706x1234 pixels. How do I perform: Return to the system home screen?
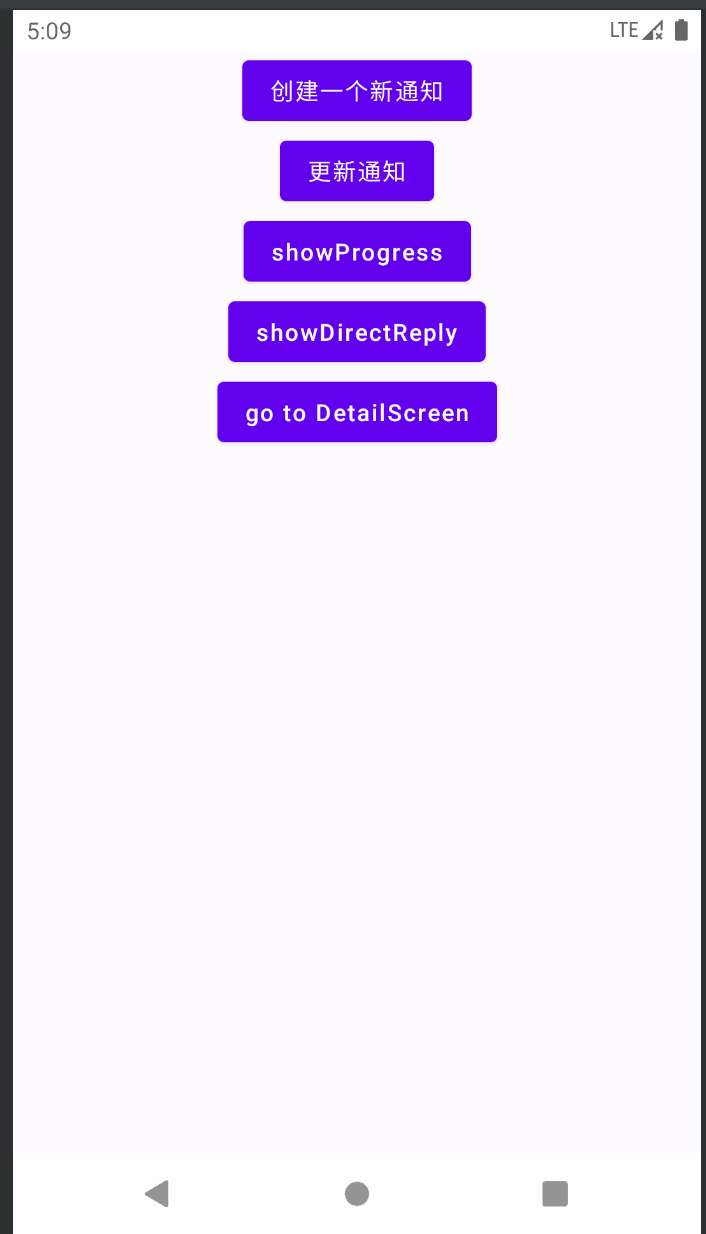click(356, 1193)
